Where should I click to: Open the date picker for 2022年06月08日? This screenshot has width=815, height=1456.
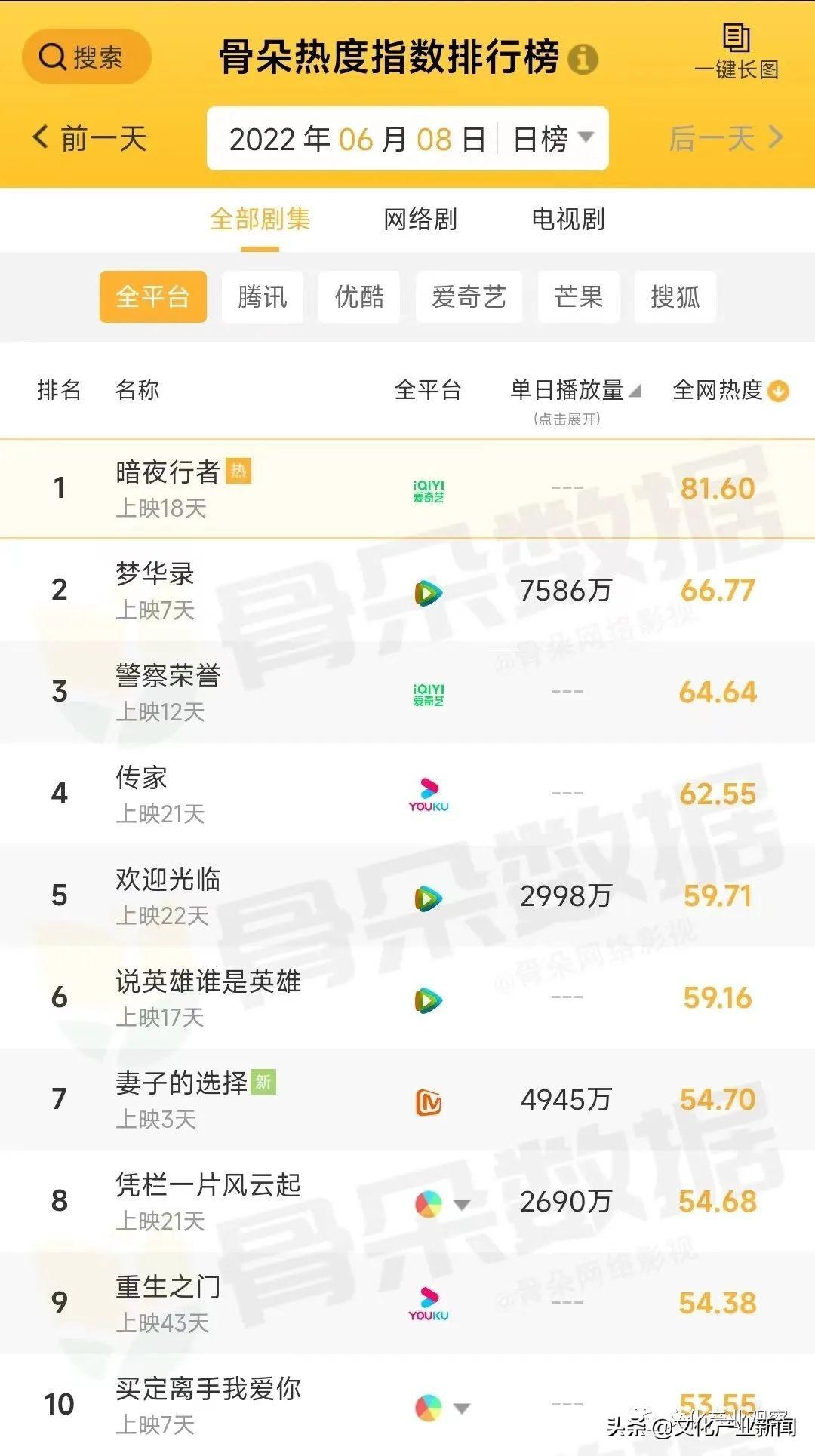click(x=357, y=140)
